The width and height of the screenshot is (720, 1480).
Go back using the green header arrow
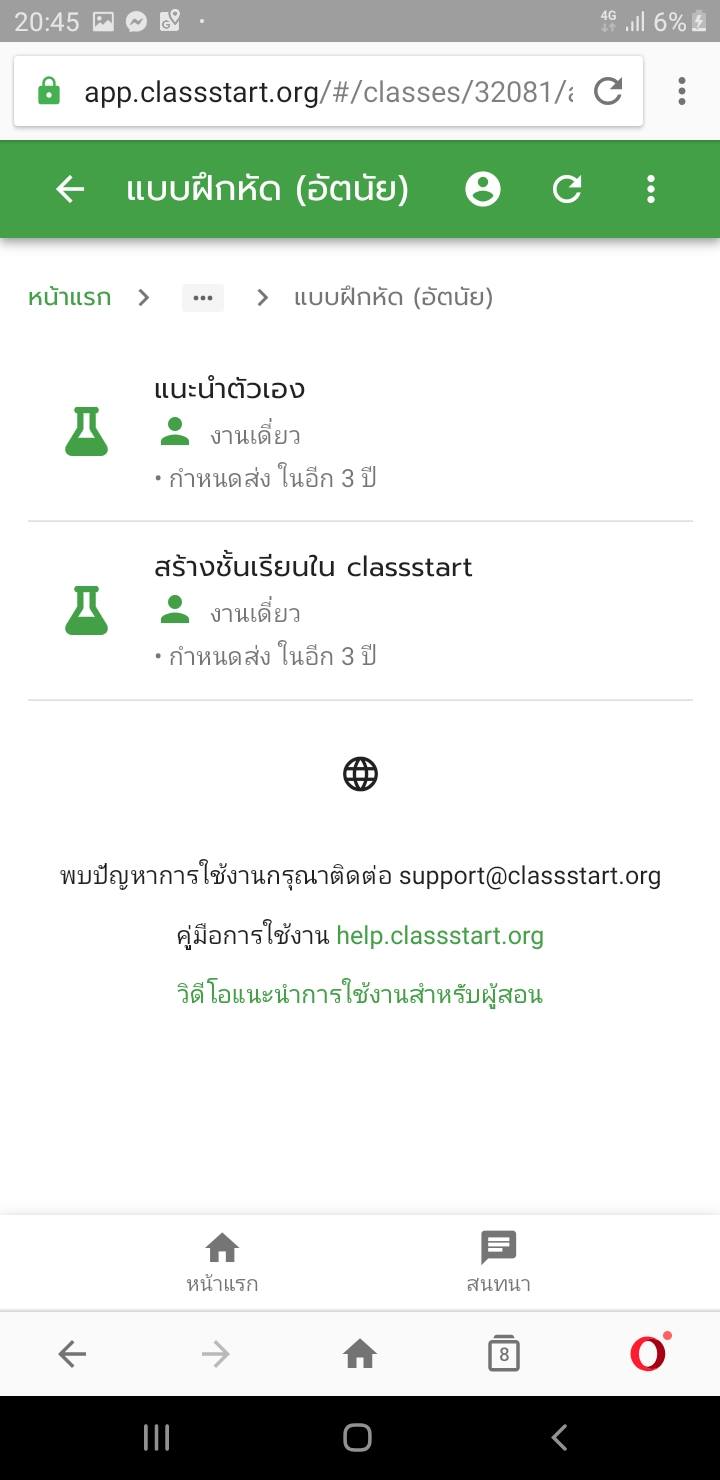coord(70,189)
